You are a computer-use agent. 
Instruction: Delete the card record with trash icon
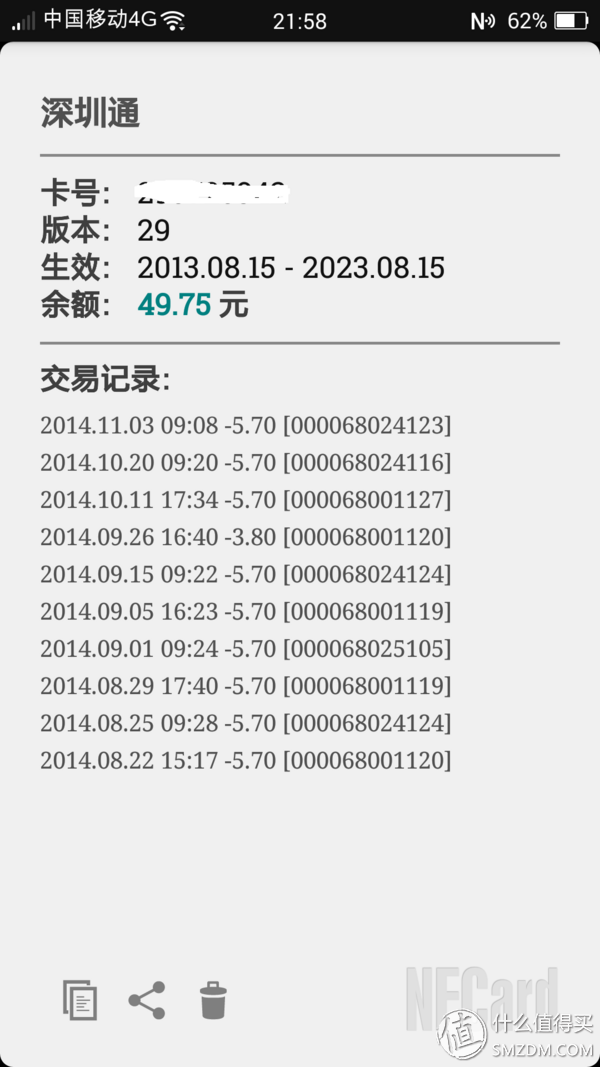coord(214,1000)
